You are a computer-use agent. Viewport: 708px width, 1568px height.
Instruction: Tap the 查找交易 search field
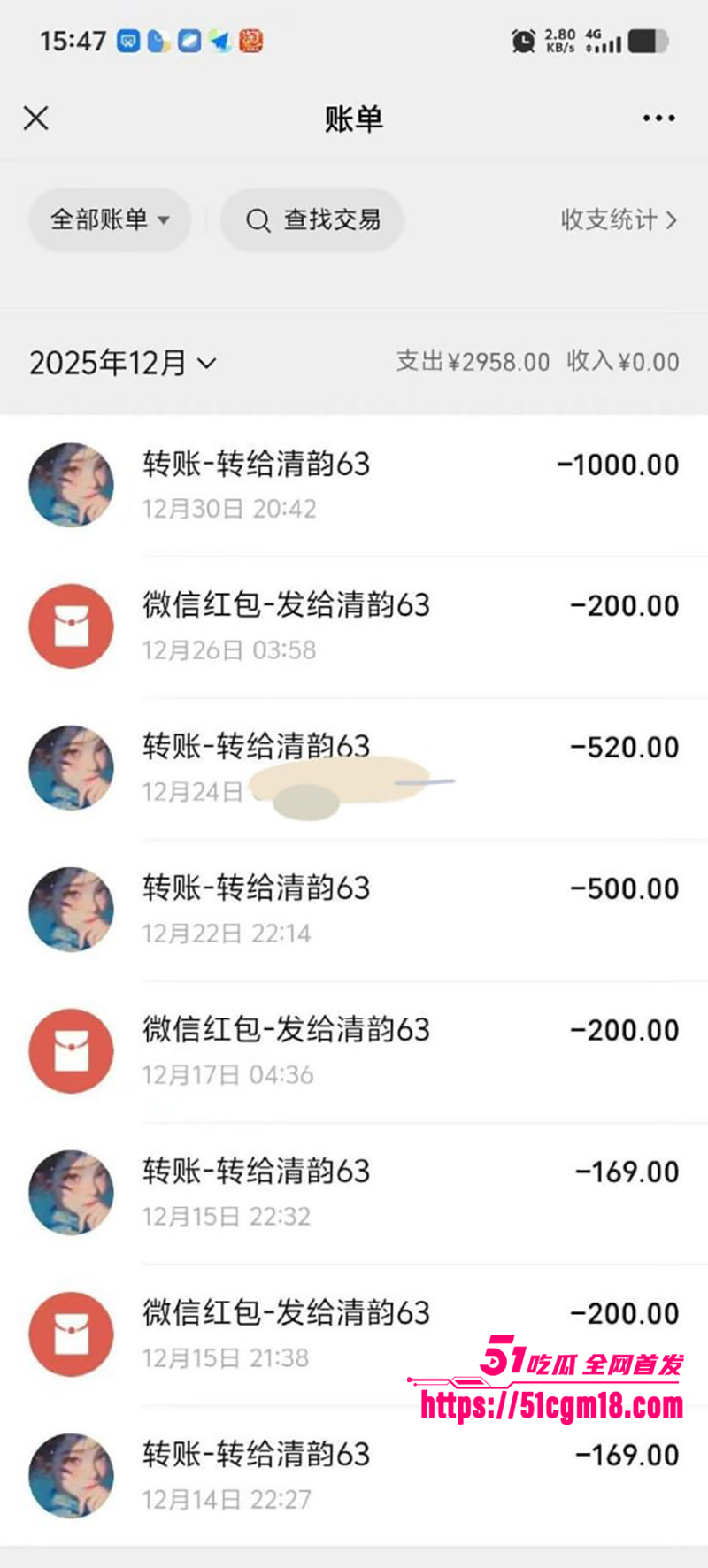point(336,220)
